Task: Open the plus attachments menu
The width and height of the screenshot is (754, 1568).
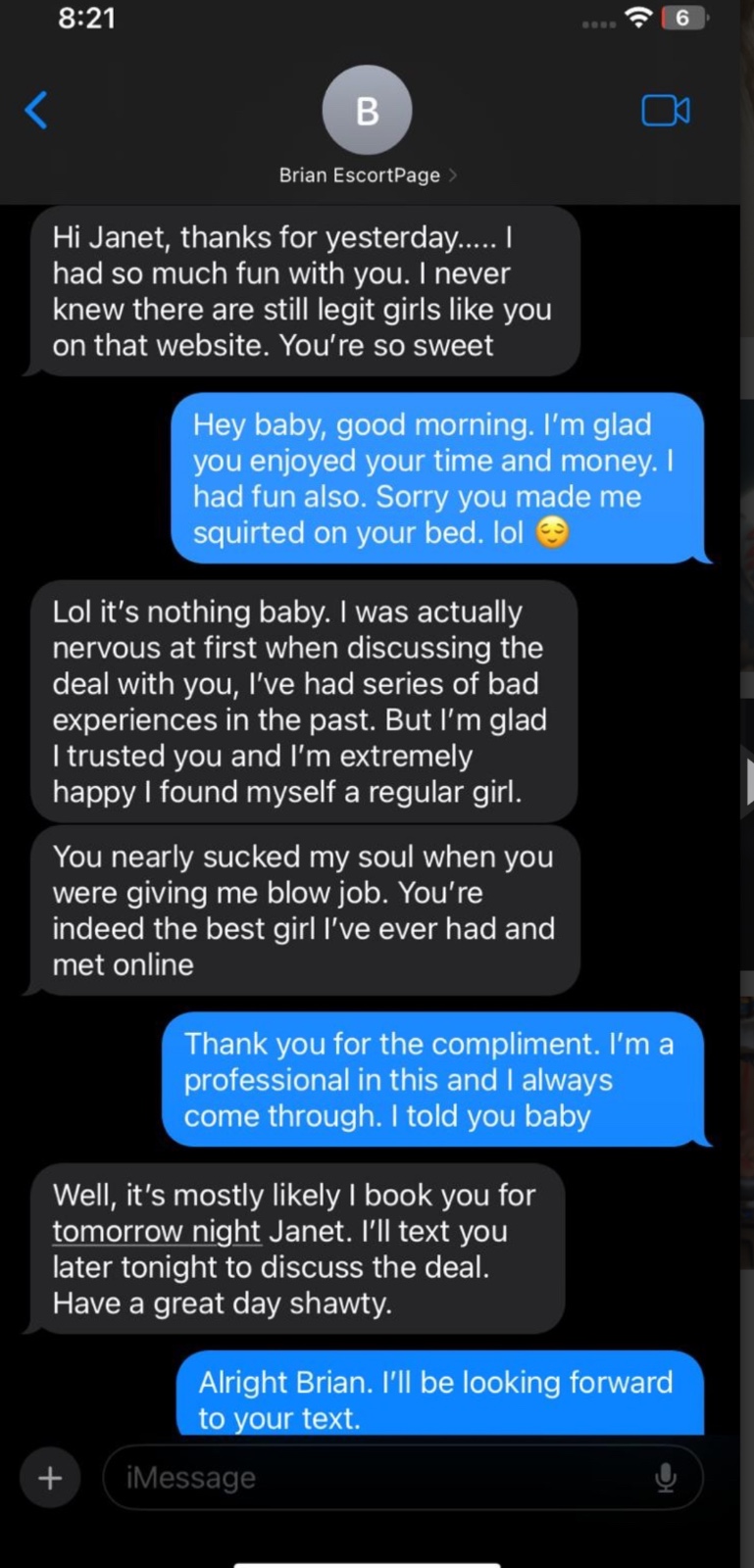Action: click(x=50, y=1477)
